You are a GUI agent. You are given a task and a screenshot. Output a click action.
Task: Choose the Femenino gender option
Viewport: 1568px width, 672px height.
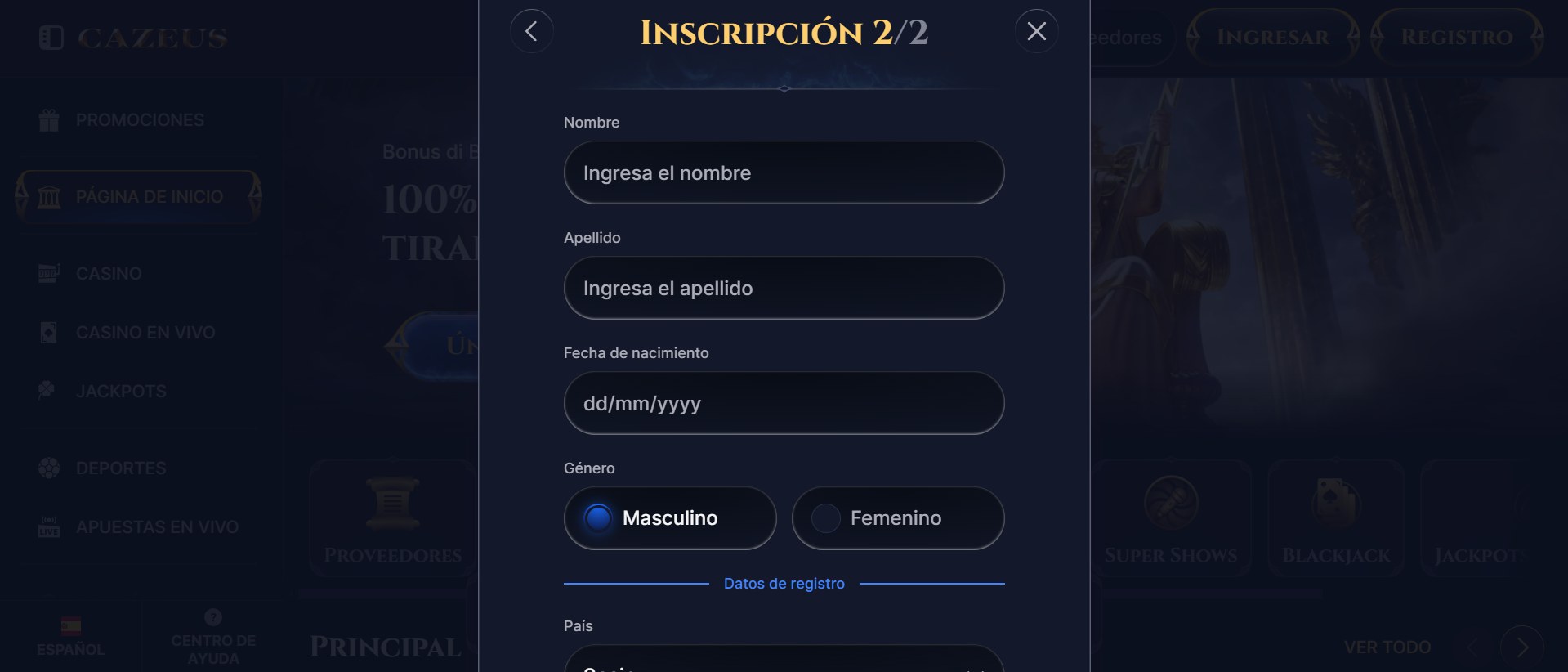pos(897,518)
